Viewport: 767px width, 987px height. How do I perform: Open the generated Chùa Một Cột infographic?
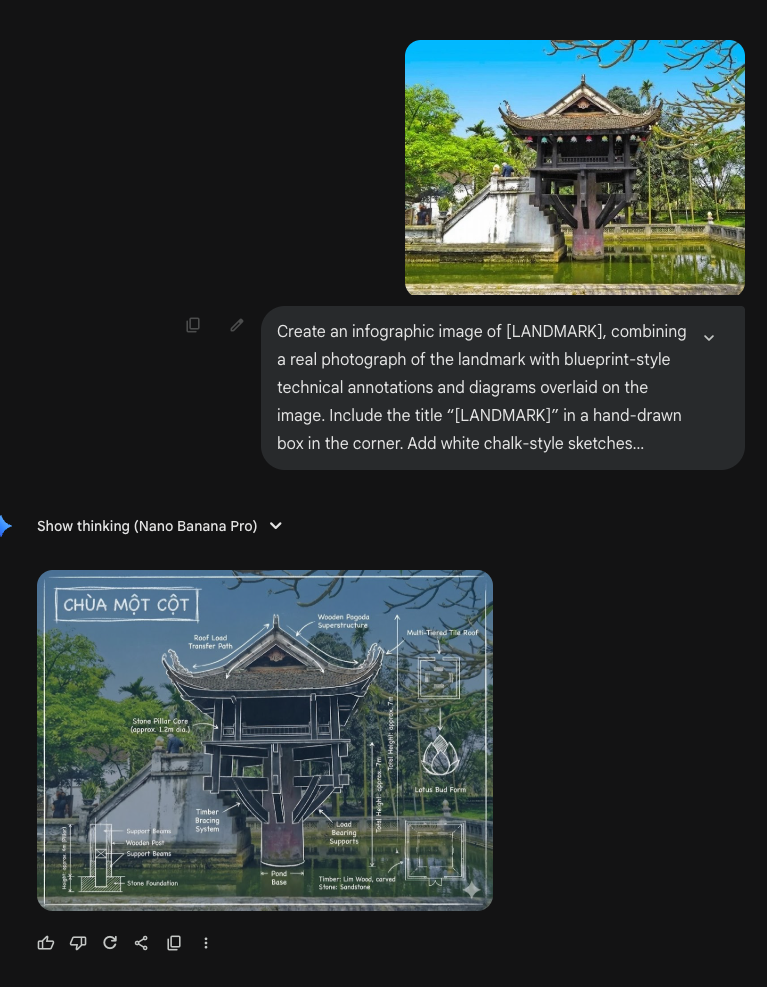click(265, 740)
